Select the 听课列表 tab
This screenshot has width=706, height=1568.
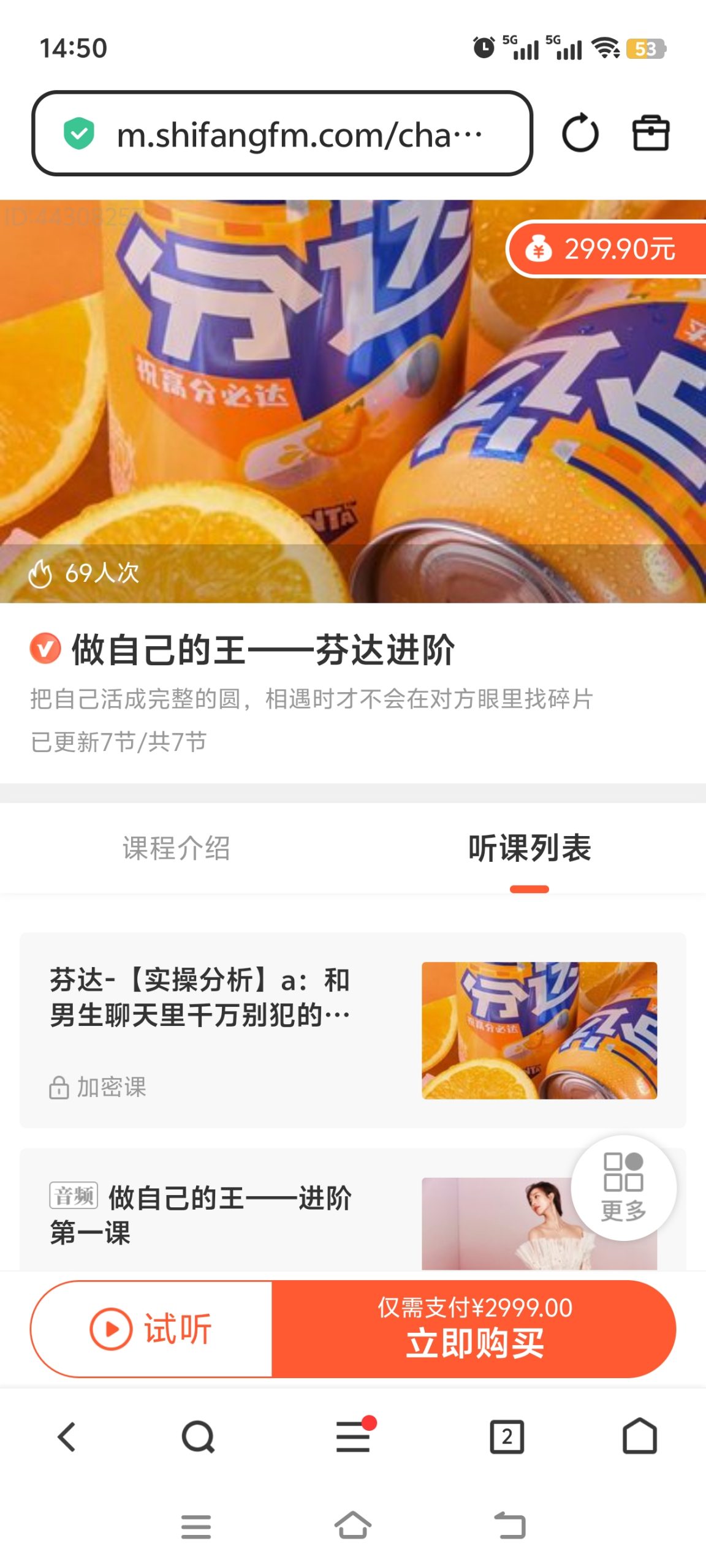[529, 848]
